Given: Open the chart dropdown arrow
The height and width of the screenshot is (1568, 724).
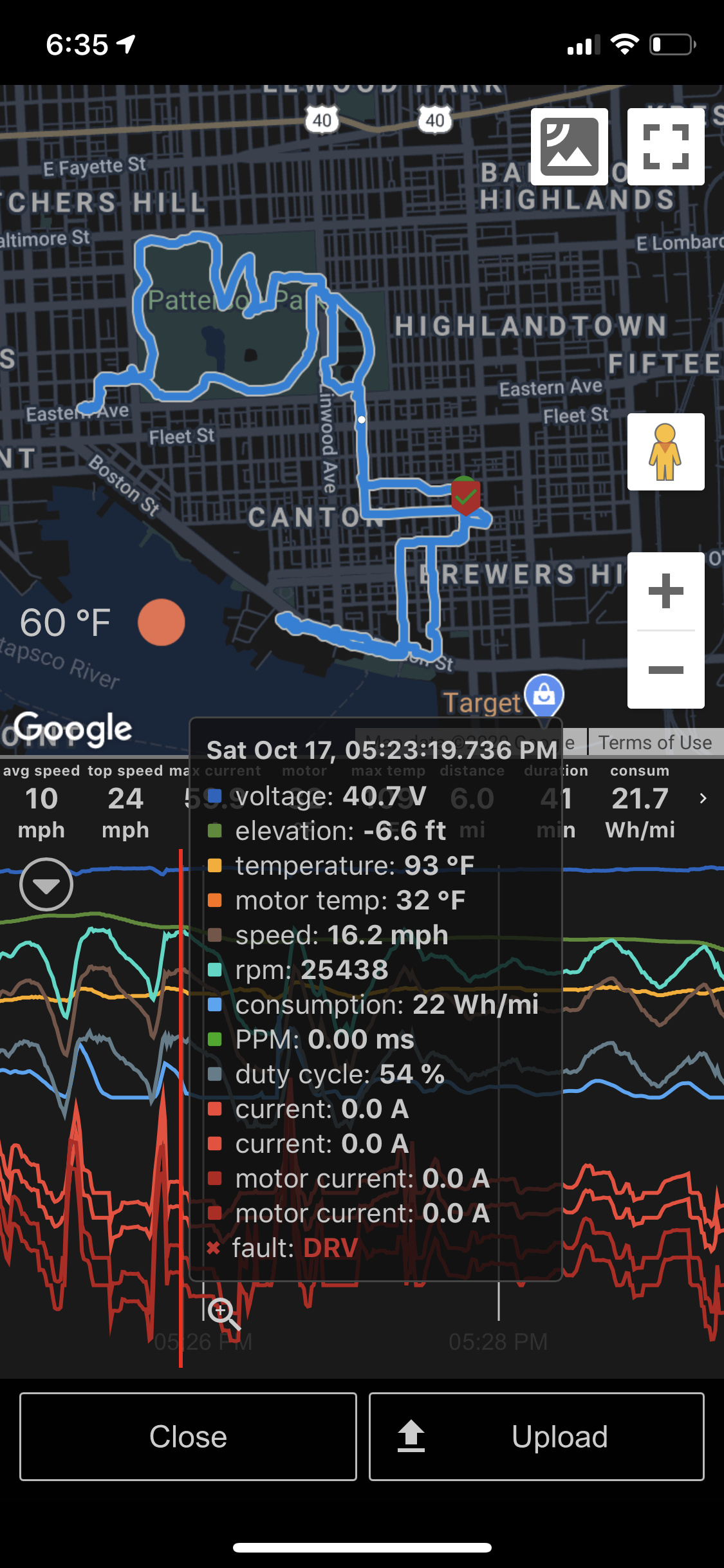Looking at the screenshot, I should (x=46, y=884).
